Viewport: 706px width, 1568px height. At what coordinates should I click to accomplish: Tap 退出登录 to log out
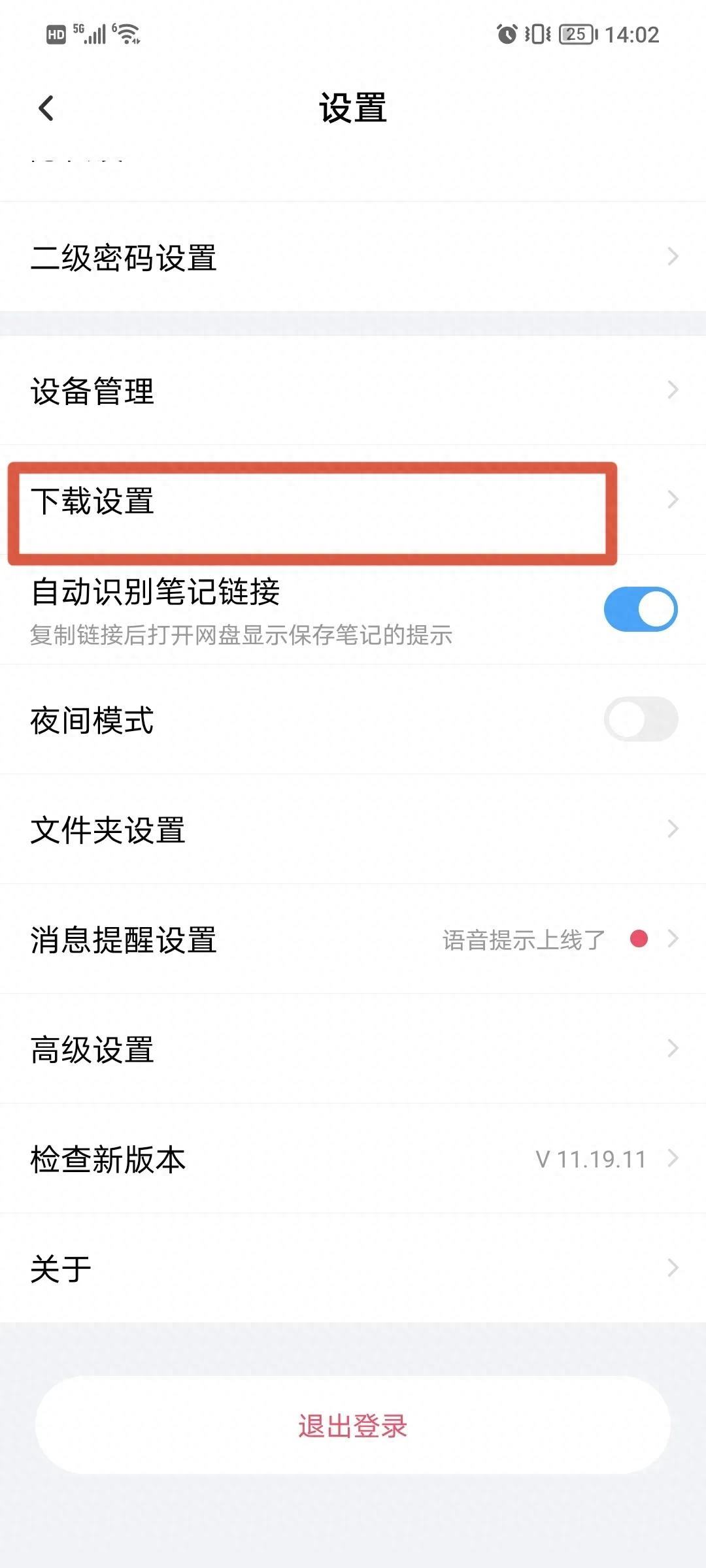(x=353, y=1425)
